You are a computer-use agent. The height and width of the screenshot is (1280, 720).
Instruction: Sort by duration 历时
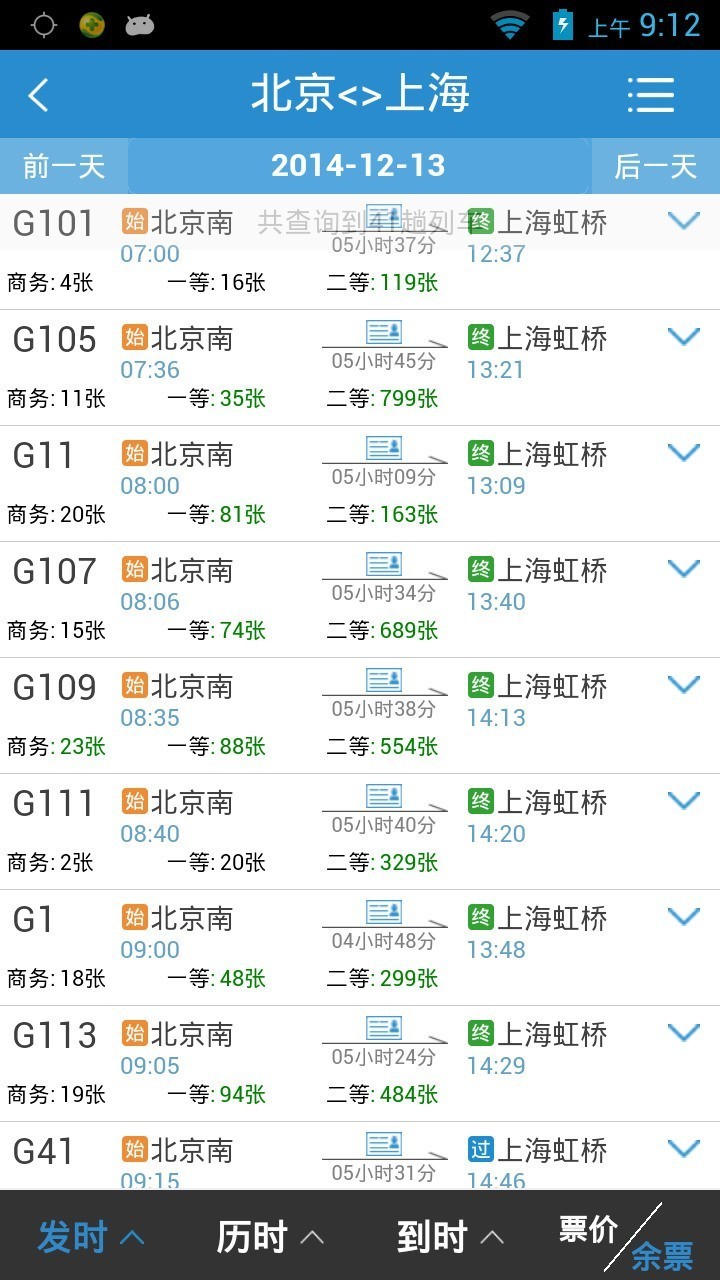270,1237
